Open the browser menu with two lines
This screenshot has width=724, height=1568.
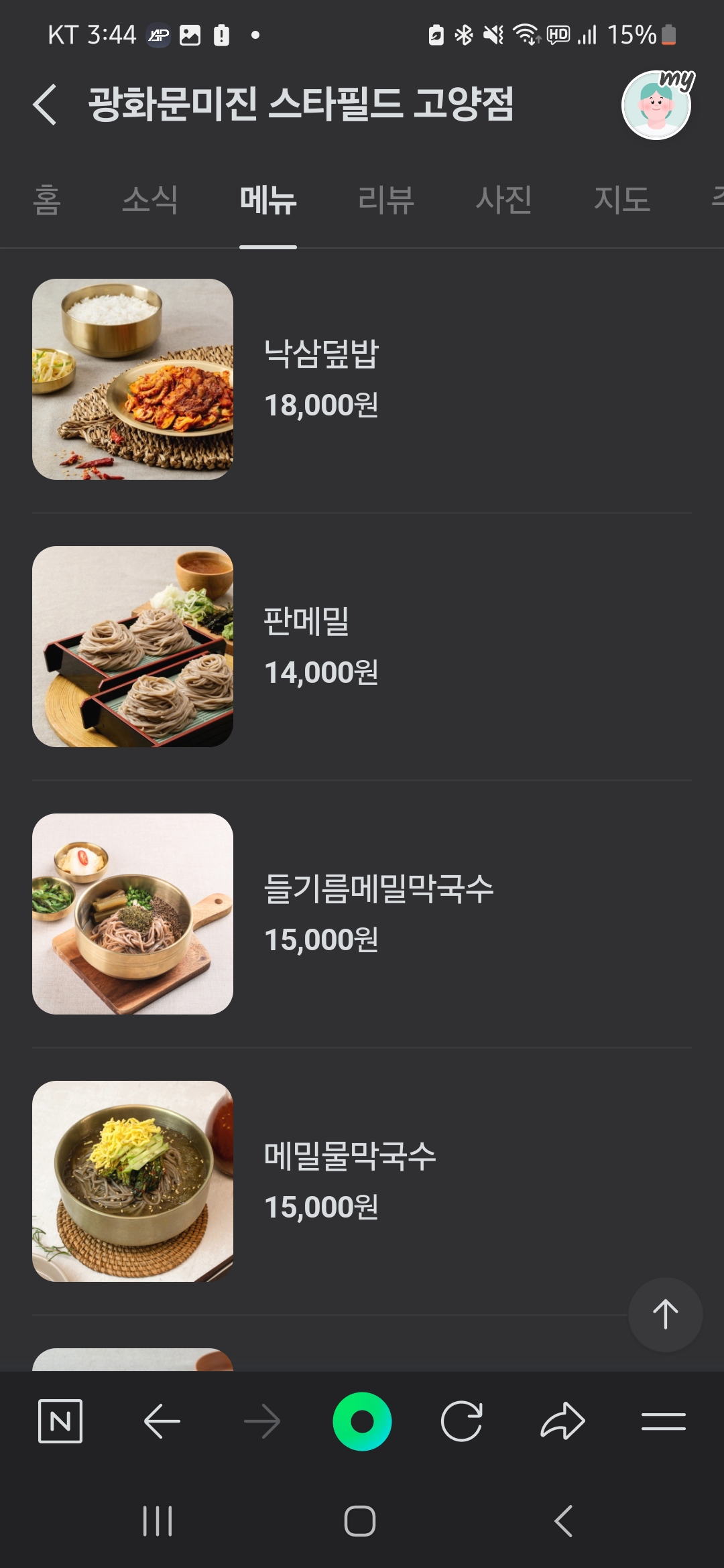[663, 1421]
